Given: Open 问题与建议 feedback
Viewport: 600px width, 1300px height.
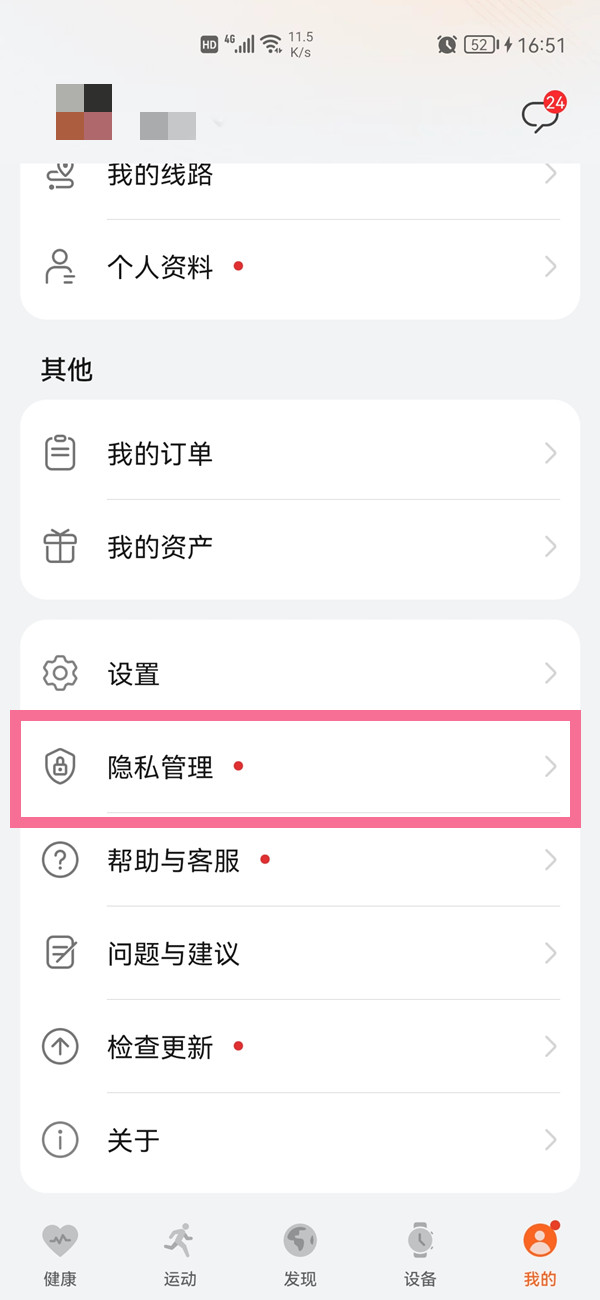Looking at the screenshot, I should pos(300,953).
